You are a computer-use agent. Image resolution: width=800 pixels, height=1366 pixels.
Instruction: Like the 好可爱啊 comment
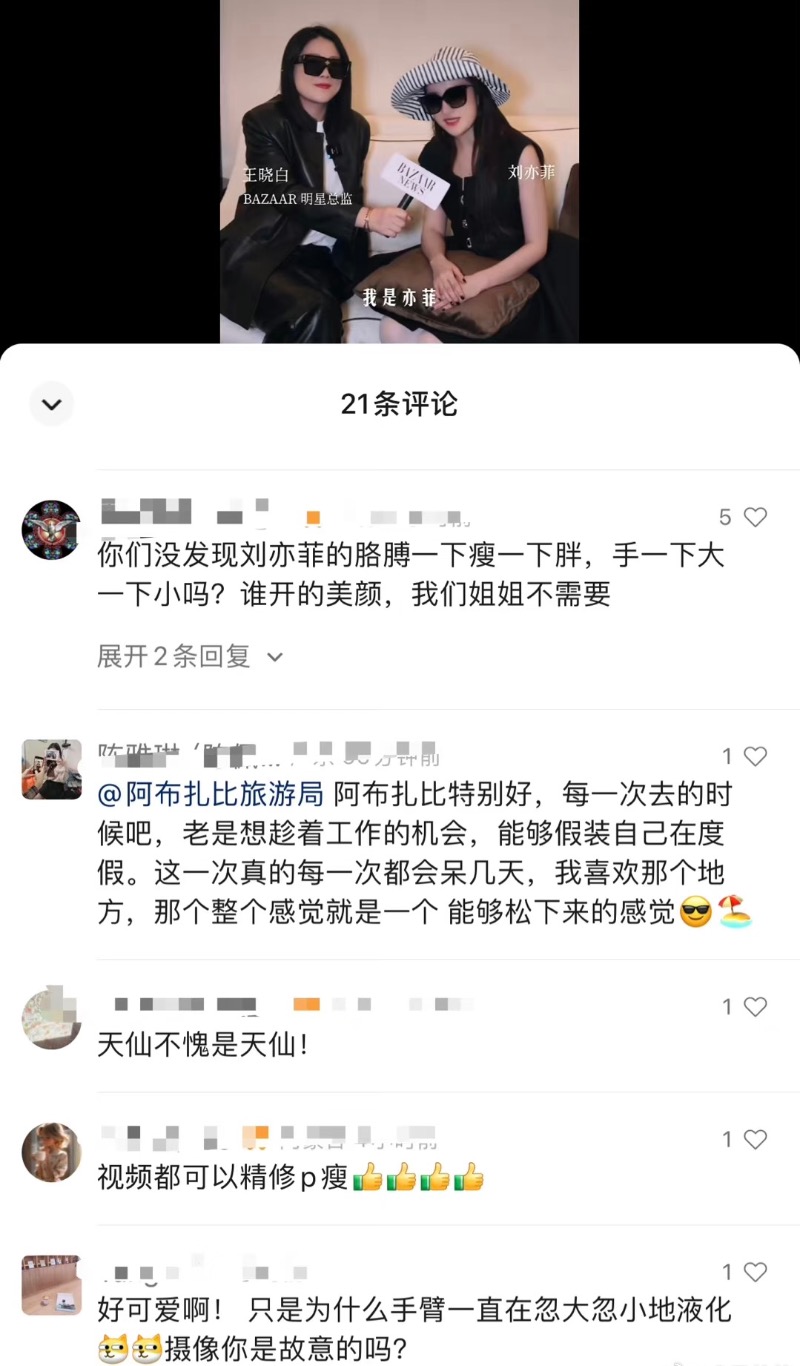point(755,1272)
